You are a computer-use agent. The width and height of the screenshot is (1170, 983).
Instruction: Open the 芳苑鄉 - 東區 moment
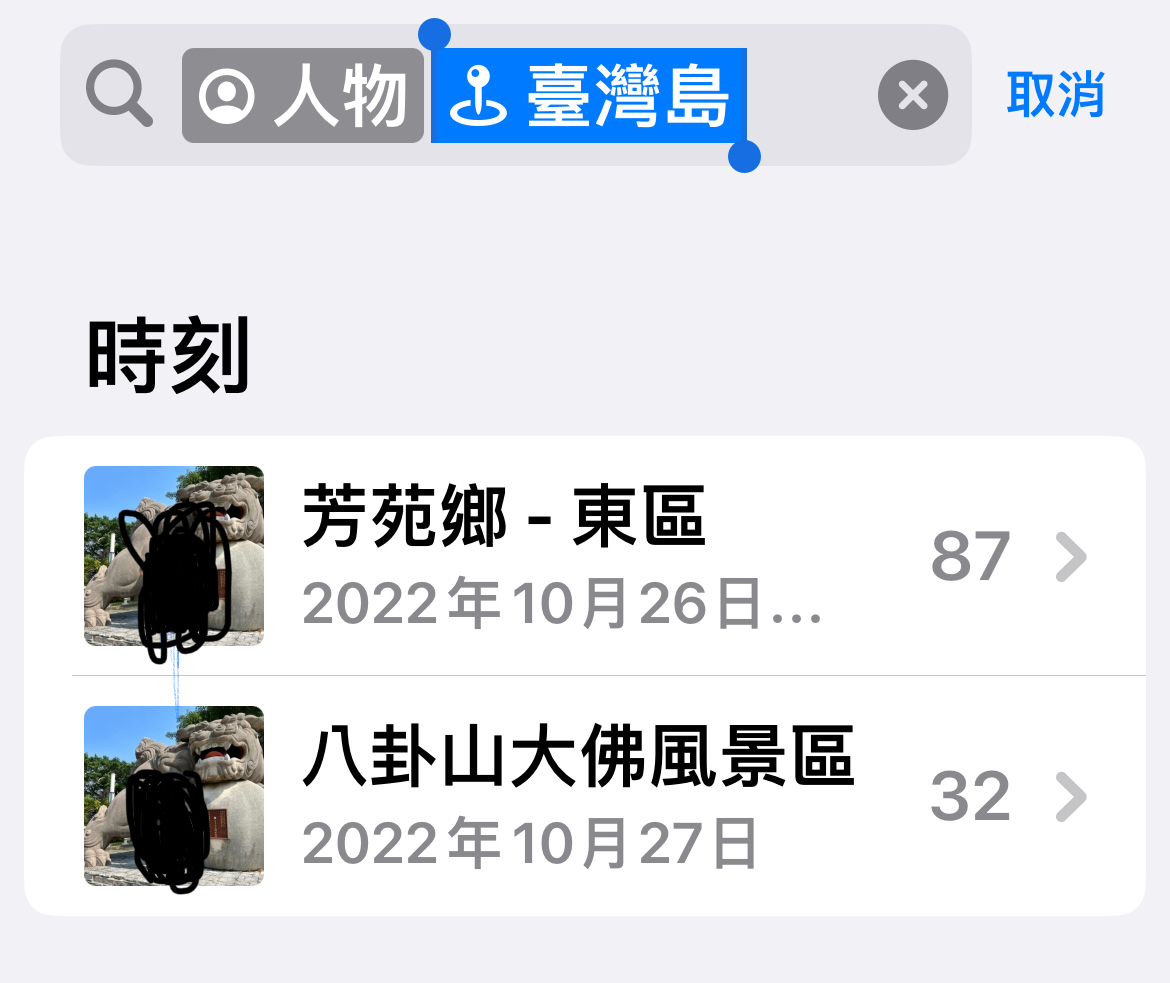click(x=584, y=556)
